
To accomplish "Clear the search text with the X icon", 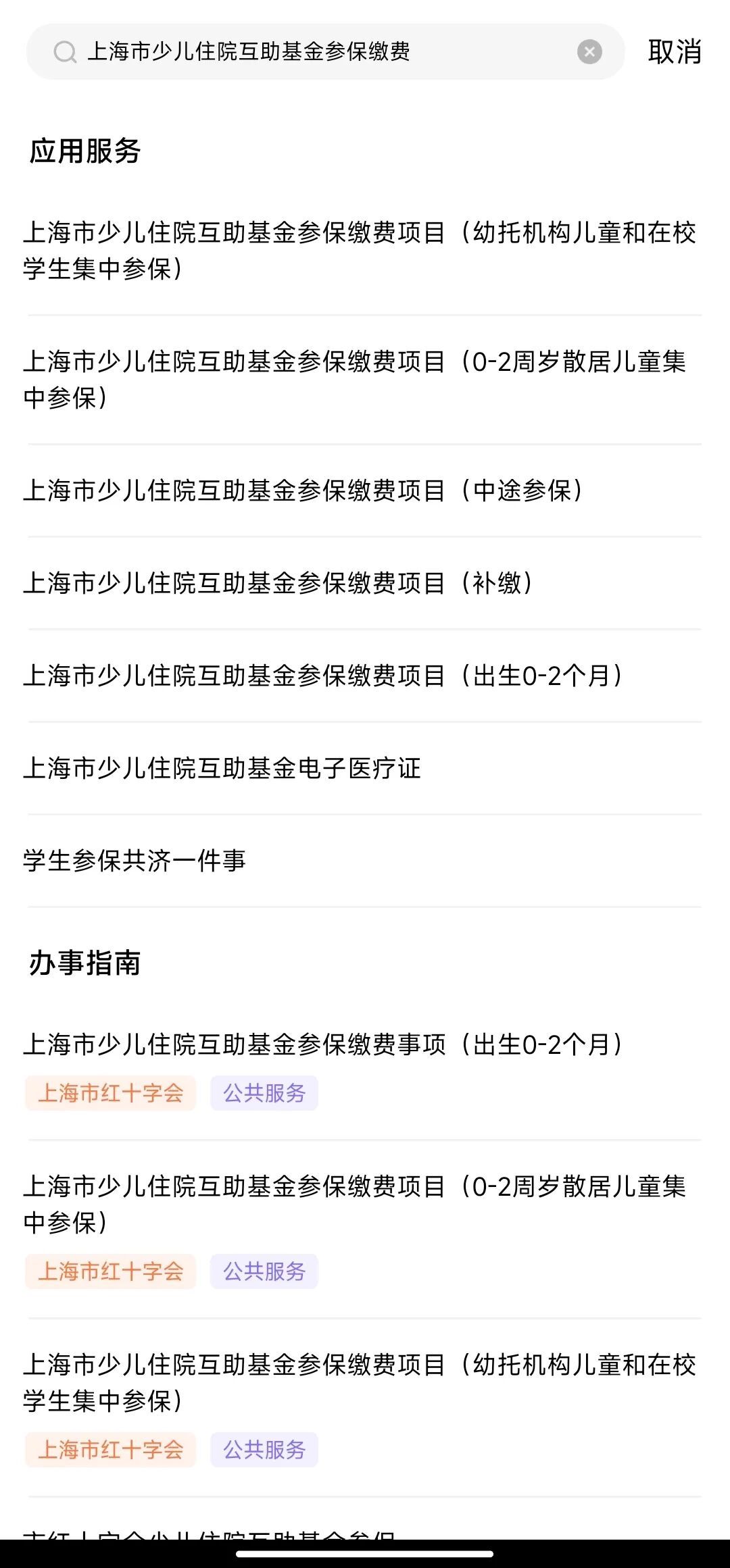I will click(x=589, y=51).
